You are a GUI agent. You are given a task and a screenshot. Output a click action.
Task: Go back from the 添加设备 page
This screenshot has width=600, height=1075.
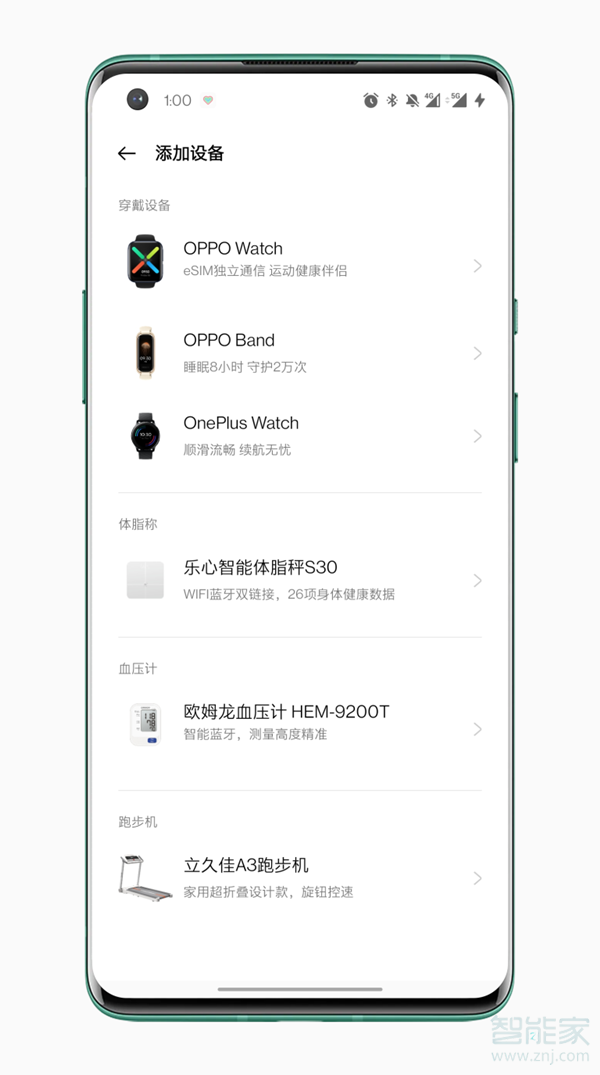coord(126,153)
